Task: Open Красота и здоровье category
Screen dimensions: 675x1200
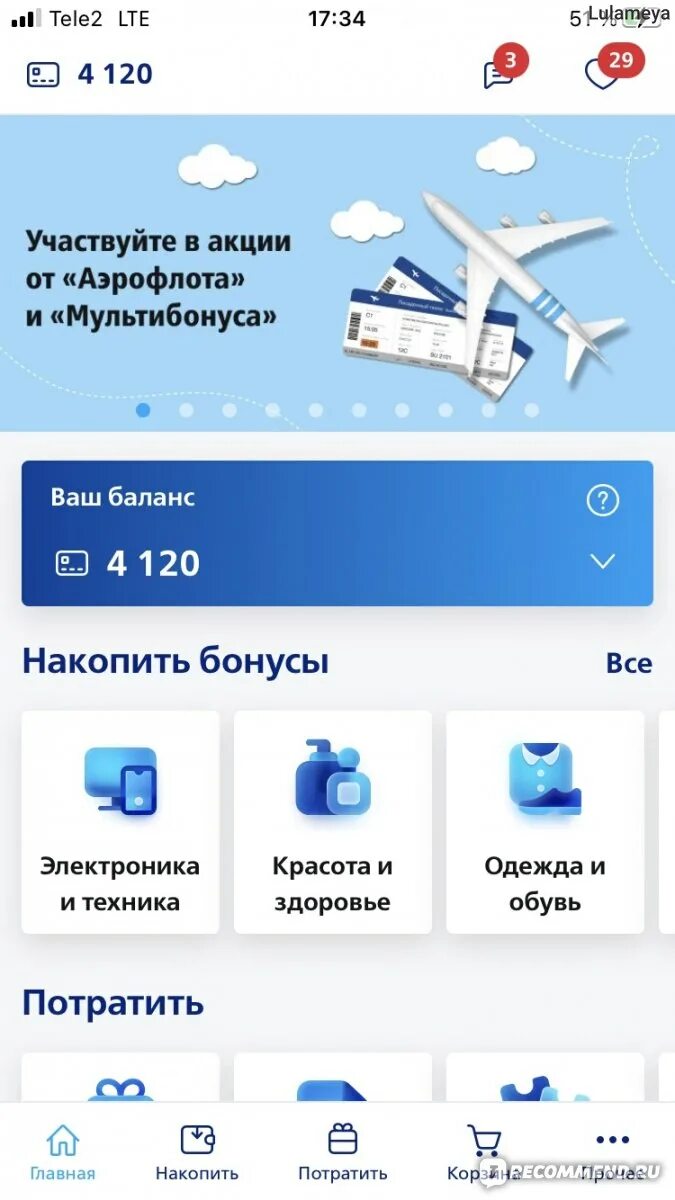Action: pyautogui.click(x=332, y=822)
